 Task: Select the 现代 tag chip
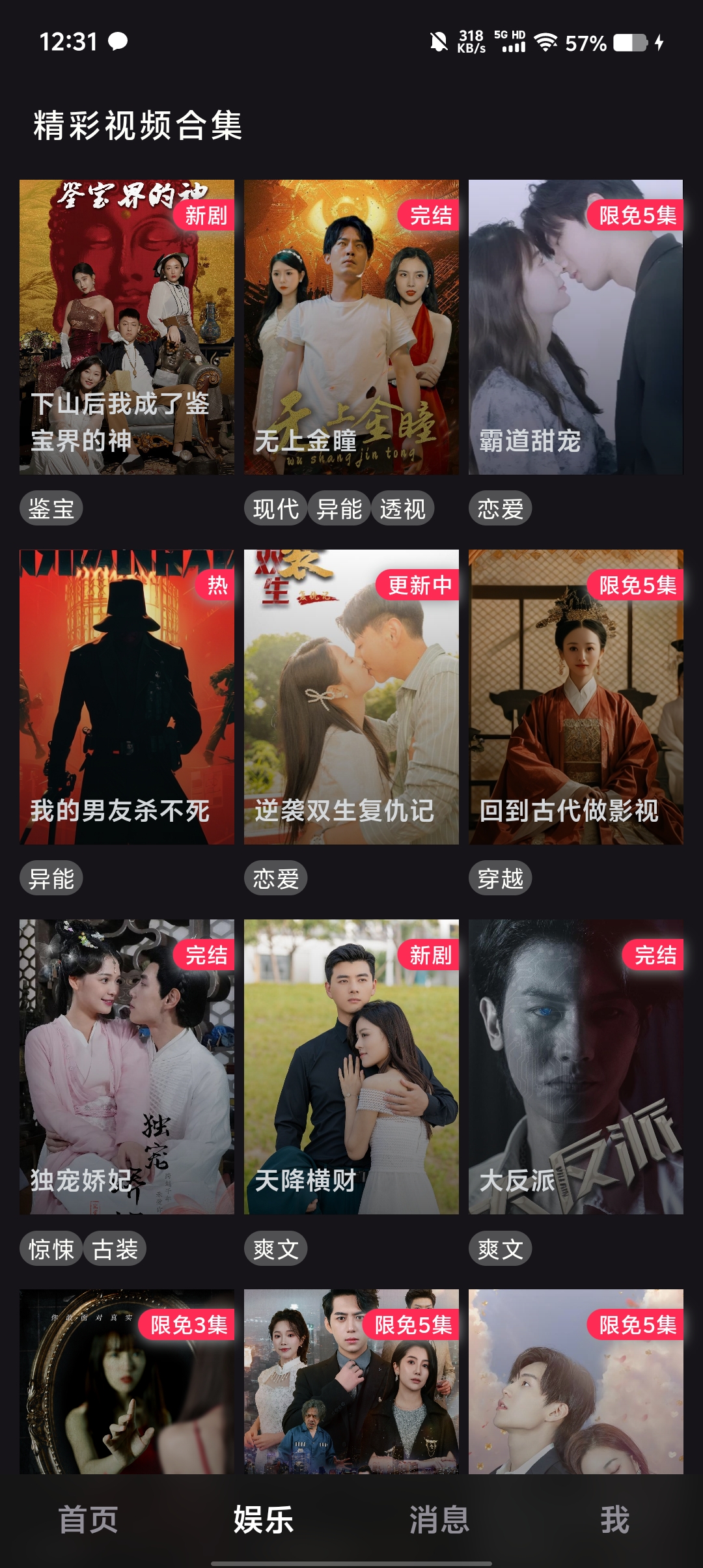tap(276, 509)
